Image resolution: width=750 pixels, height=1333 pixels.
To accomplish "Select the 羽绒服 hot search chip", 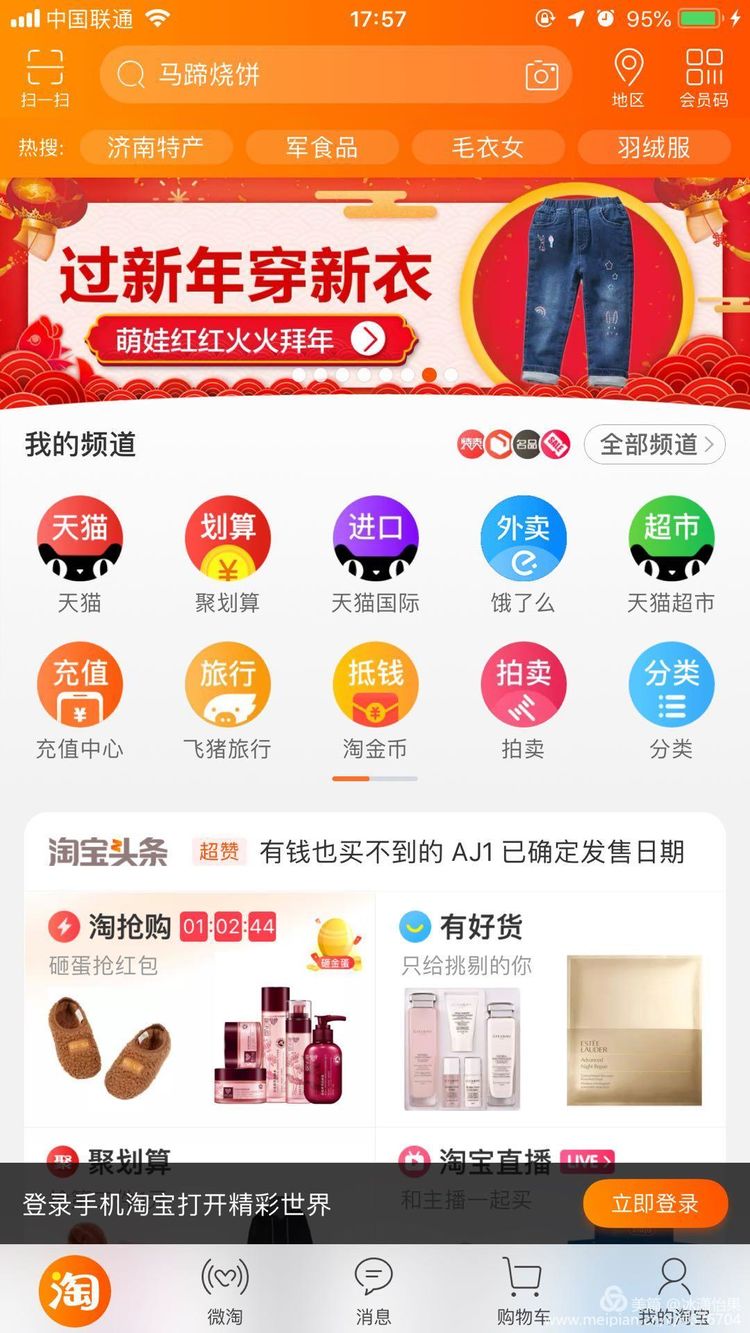I will click(x=654, y=148).
